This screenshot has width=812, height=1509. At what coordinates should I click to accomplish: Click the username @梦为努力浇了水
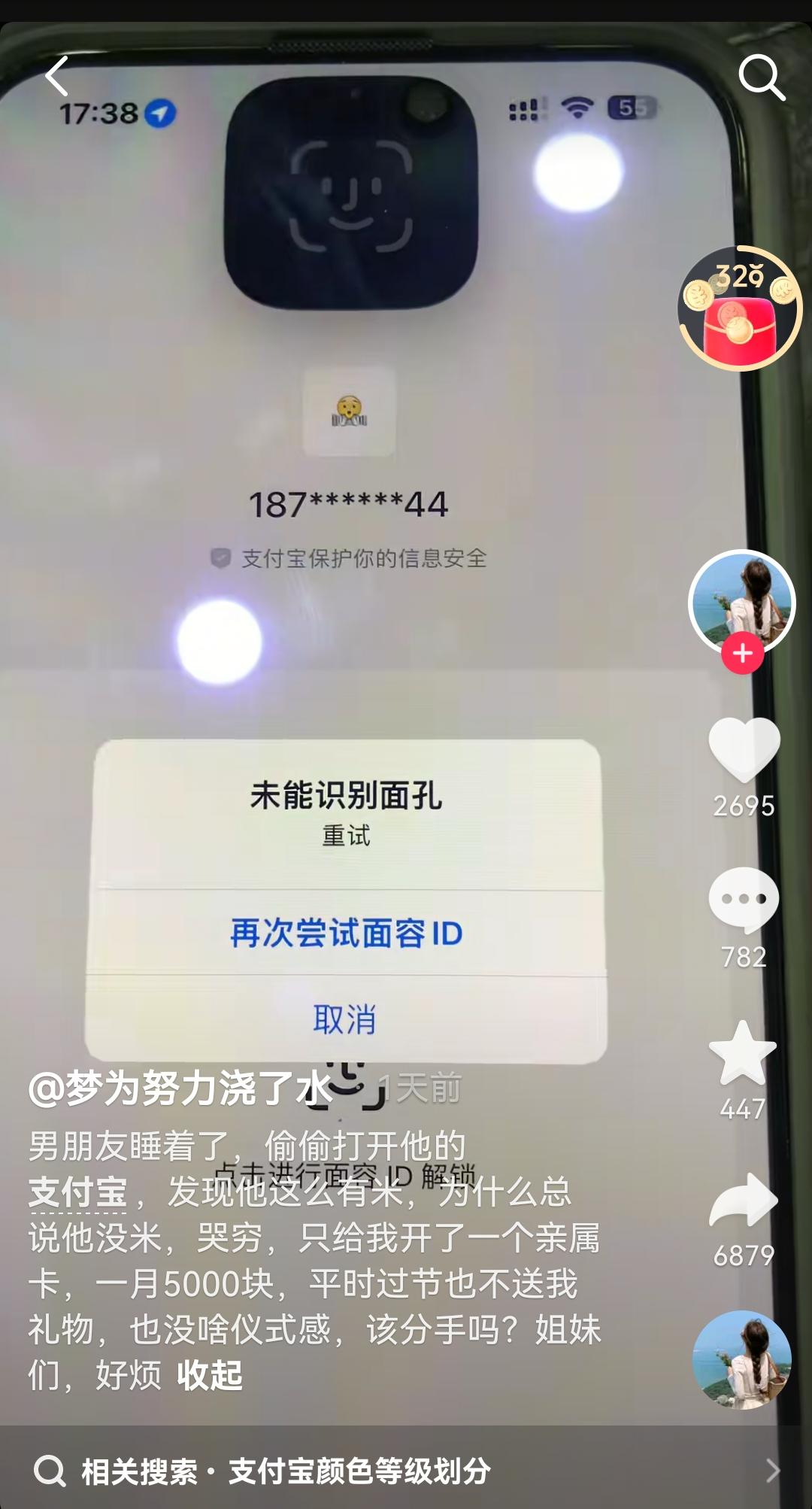tap(180, 1089)
